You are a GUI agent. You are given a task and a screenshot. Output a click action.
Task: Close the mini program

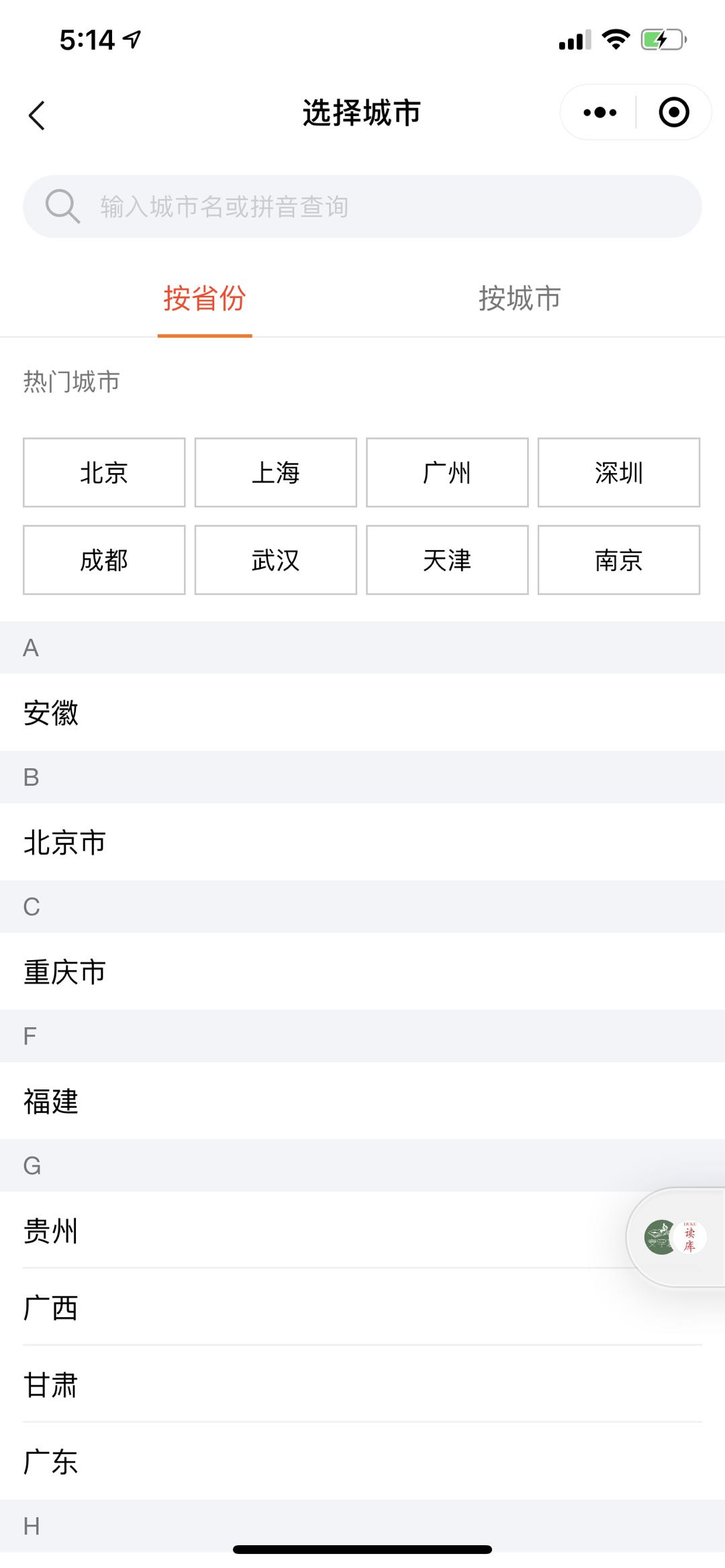[673, 113]
